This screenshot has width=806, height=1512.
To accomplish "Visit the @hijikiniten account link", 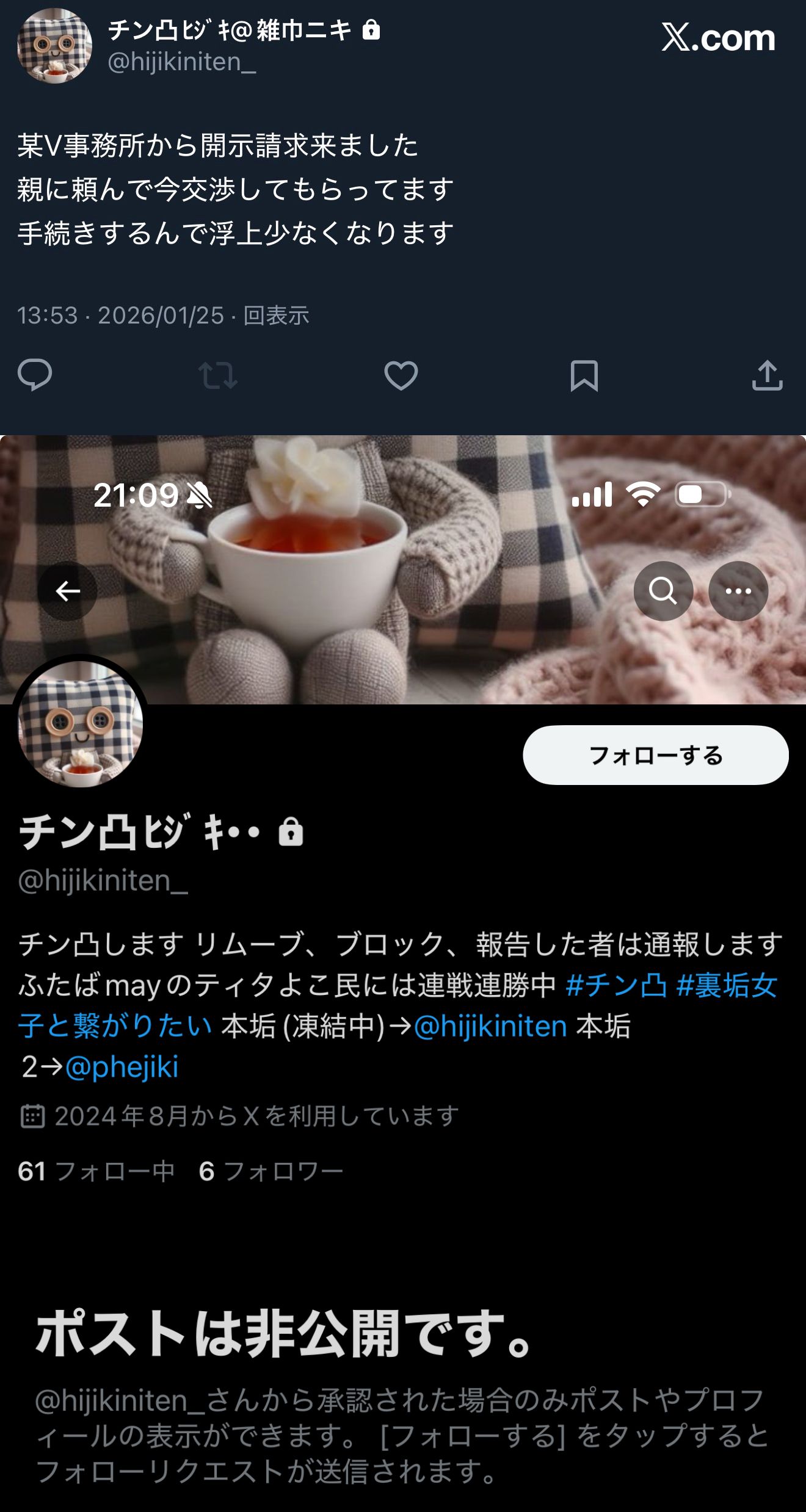I will coord(490,1026).
